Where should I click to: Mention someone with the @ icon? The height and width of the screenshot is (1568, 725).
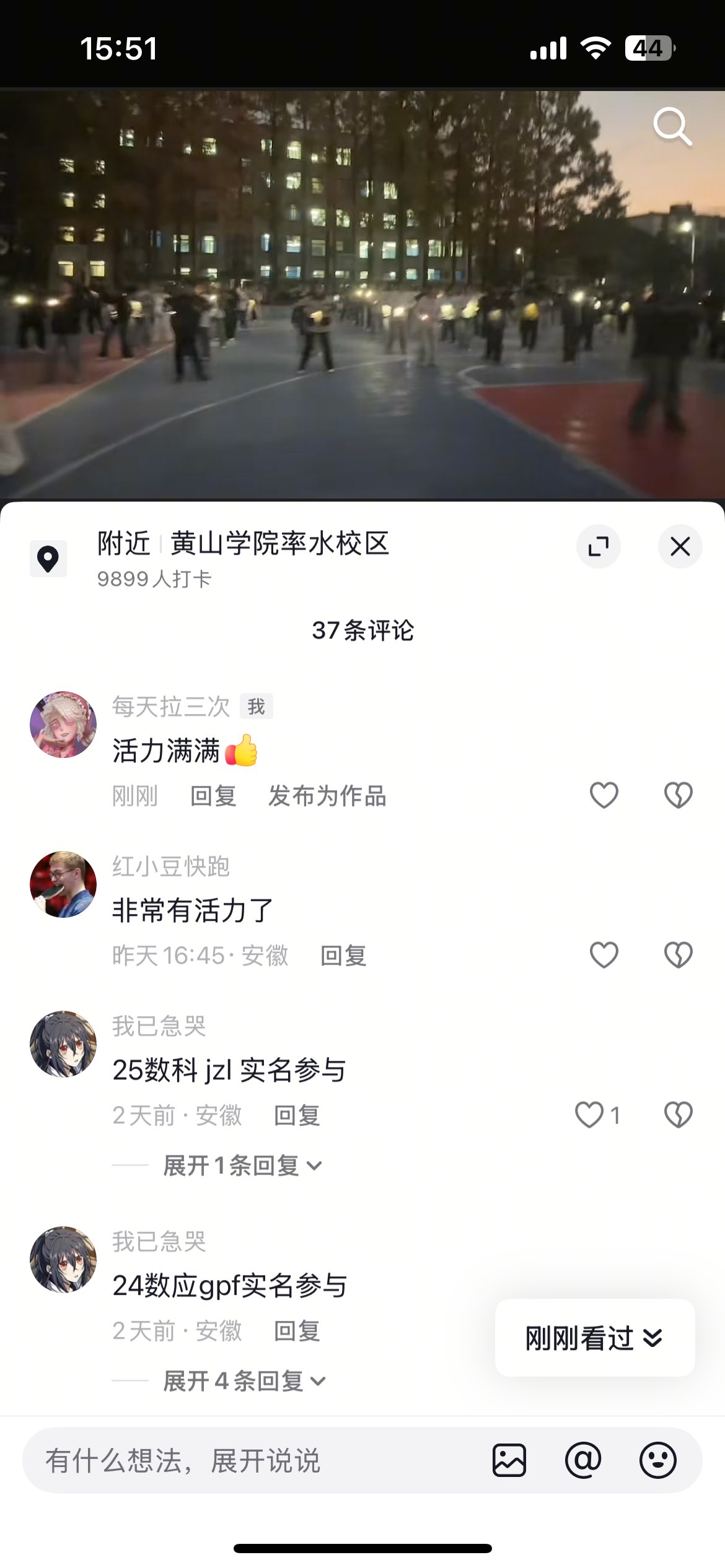(583, 1460)
